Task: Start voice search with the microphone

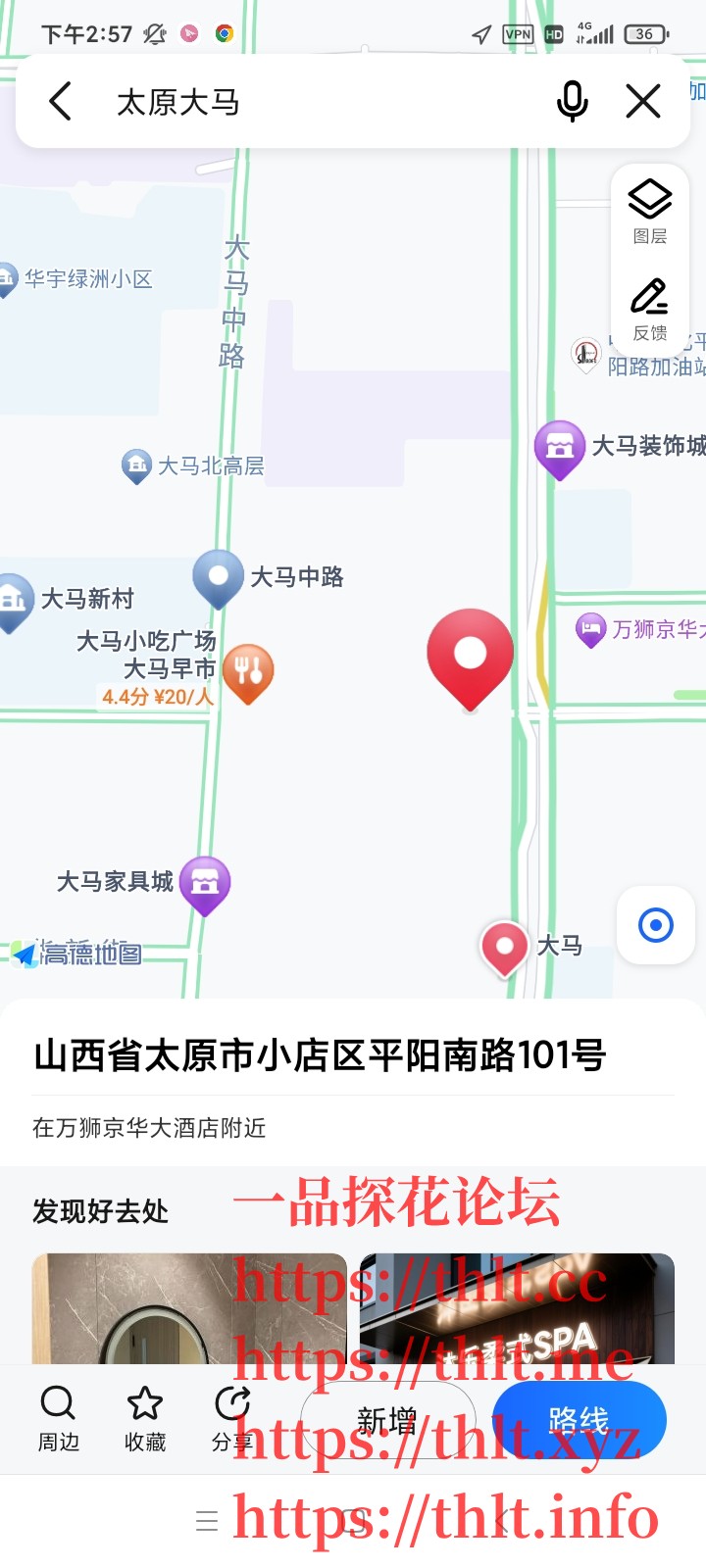Action: click(x=572, y=101)
